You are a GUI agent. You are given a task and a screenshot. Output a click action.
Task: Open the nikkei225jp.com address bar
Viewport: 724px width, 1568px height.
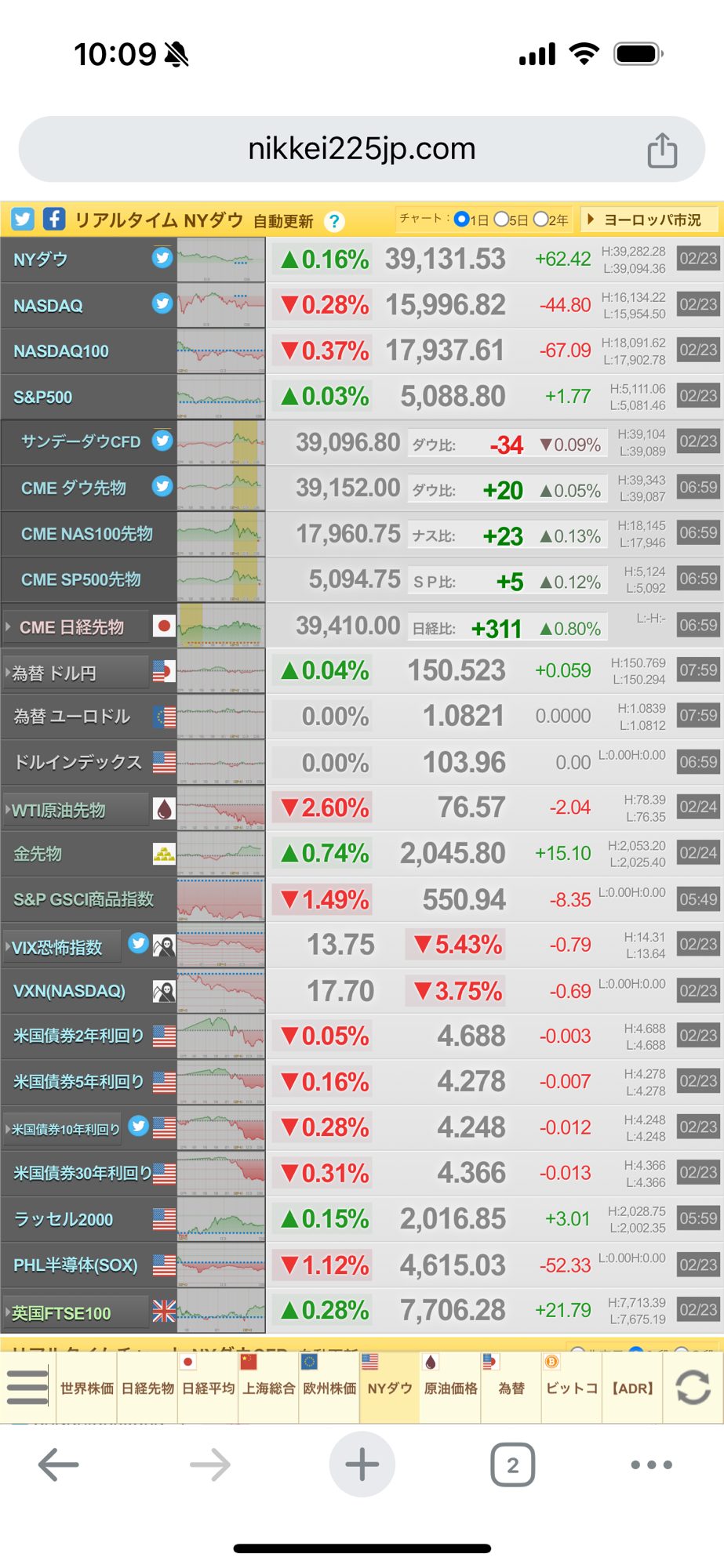361,149
